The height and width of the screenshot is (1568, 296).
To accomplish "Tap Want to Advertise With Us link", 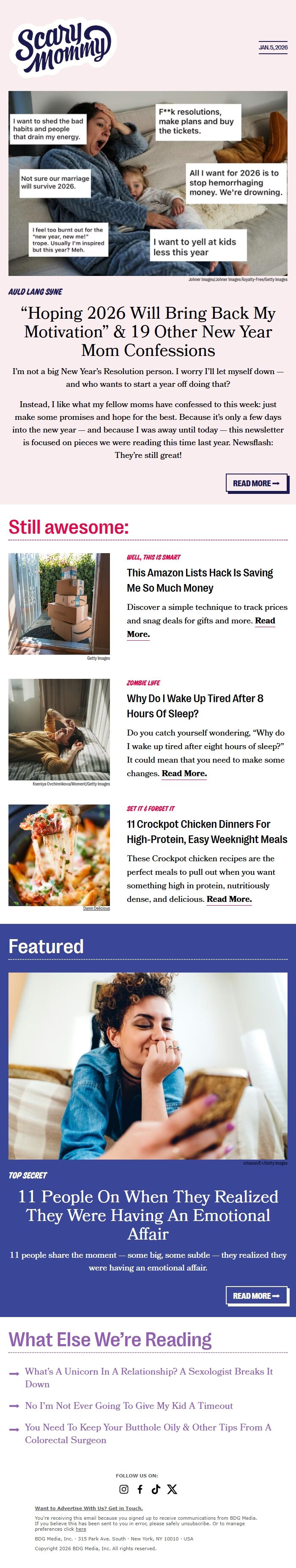I will coord(89,1508).
